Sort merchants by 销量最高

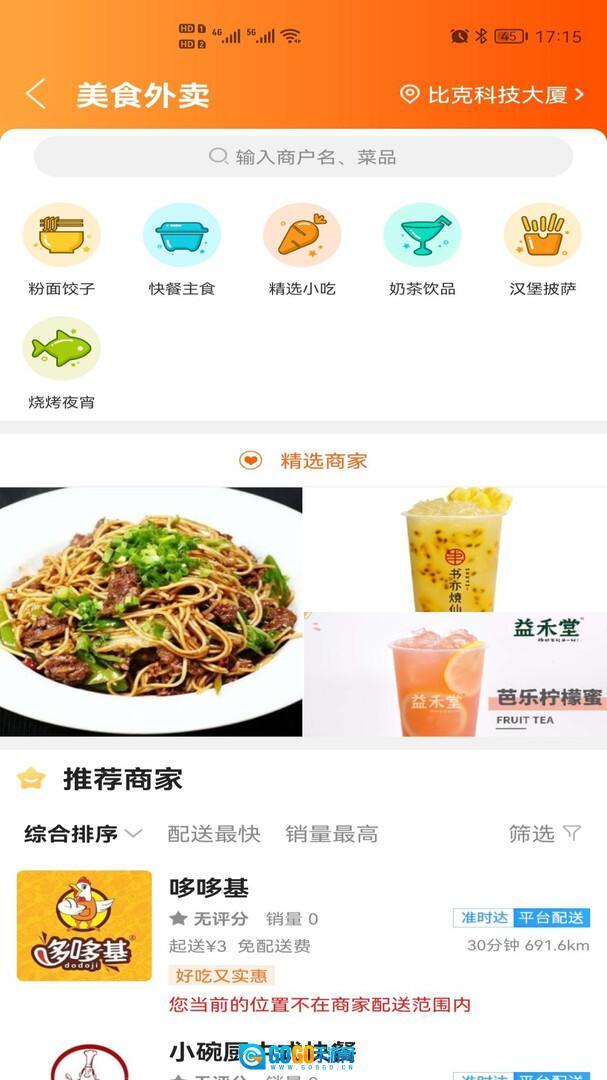[x=331, y=834]
